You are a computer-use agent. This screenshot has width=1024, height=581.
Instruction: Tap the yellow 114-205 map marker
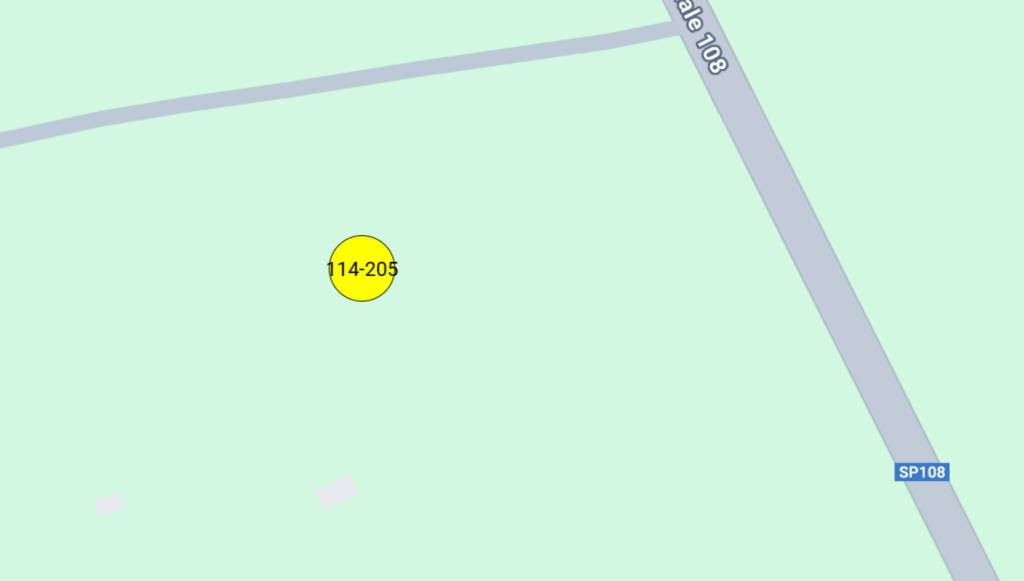tap(362, 269)
